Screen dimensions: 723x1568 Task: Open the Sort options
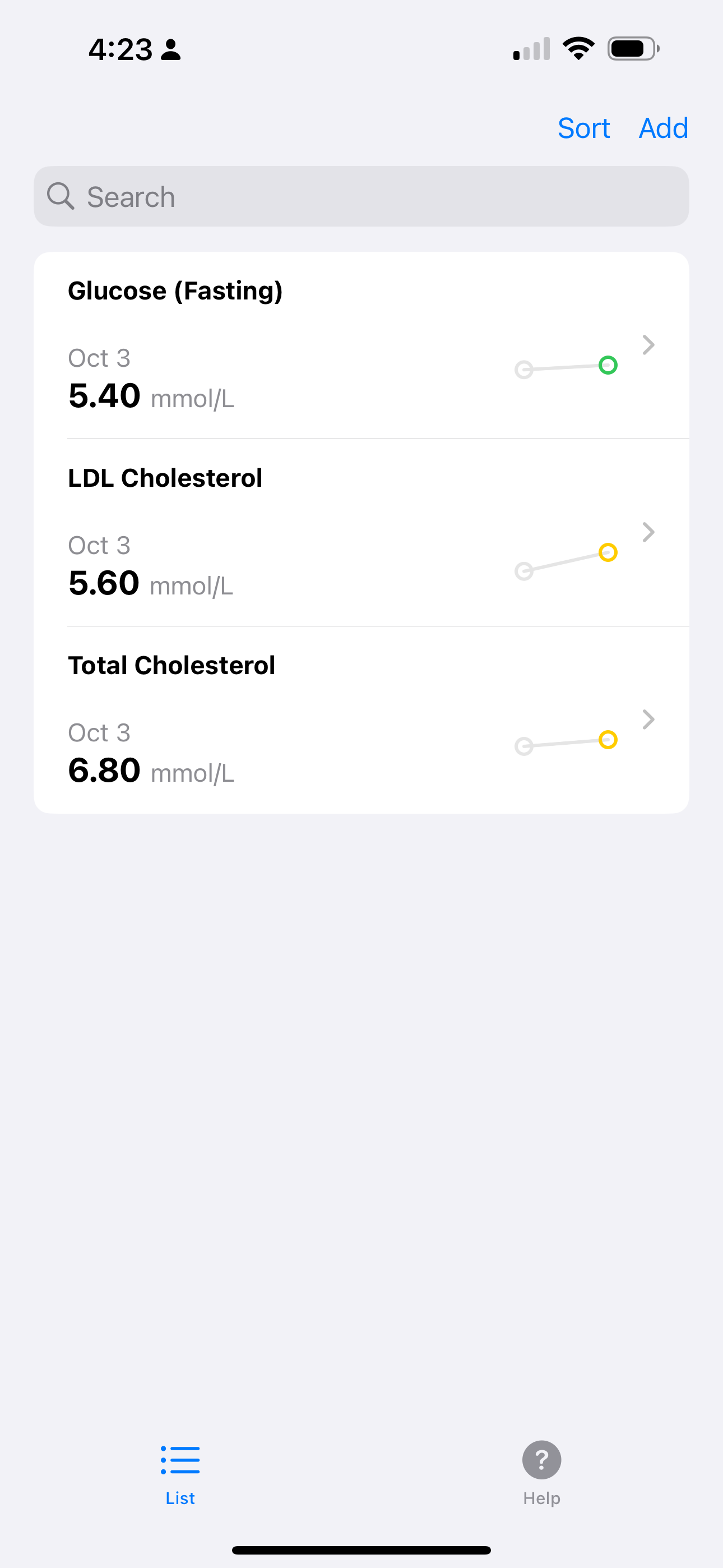pyautogui.click(x=583, y=128)
